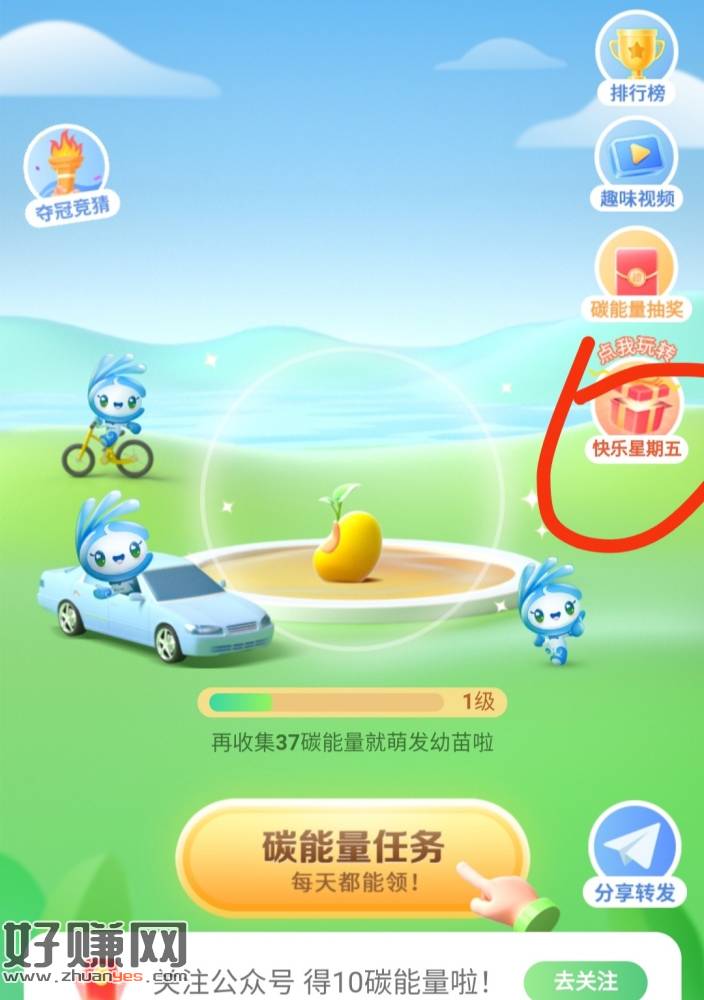The width and height of the screenshot is (704, 1000).
Task: Tap 去关注 to follow the public account
Action: [585, 978]
